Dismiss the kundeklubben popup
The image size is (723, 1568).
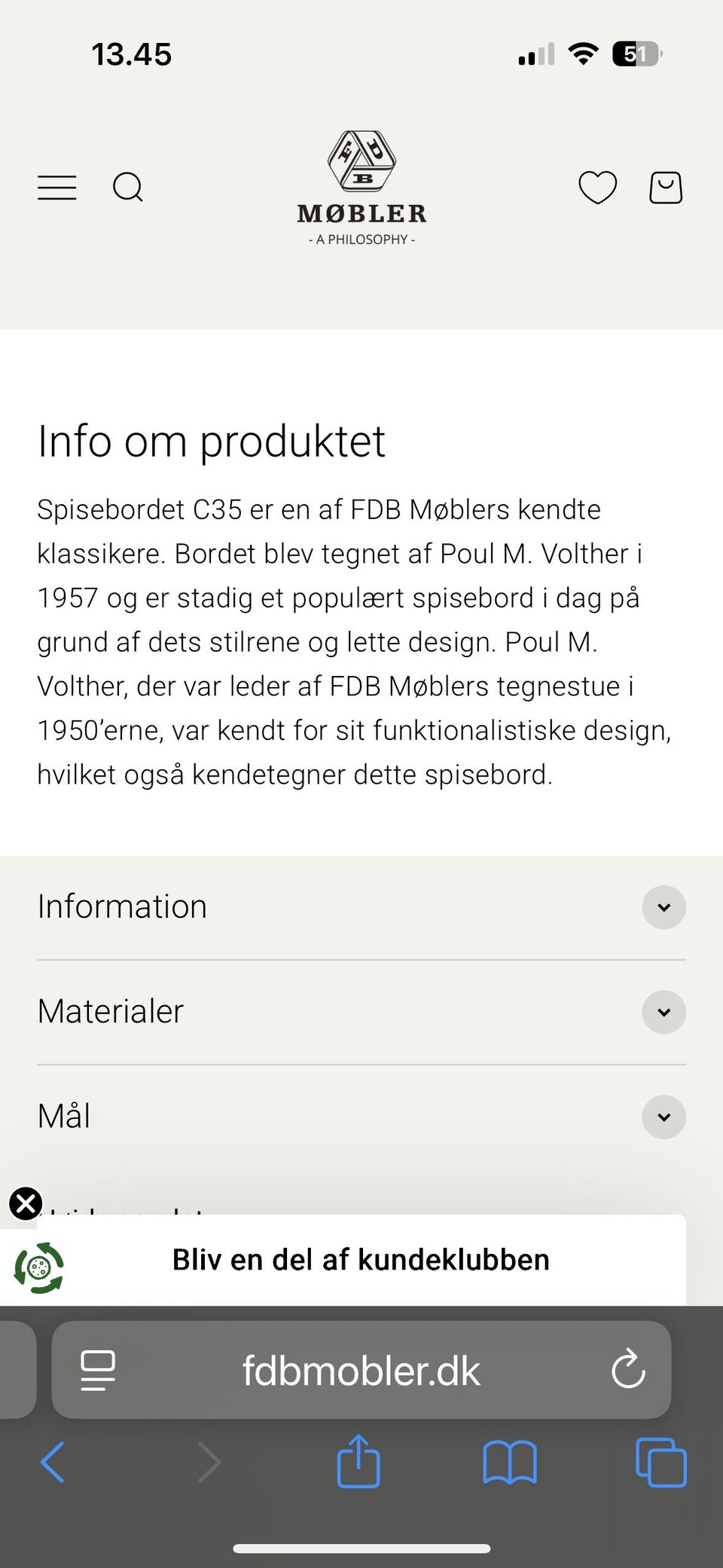coord(26,1203)
